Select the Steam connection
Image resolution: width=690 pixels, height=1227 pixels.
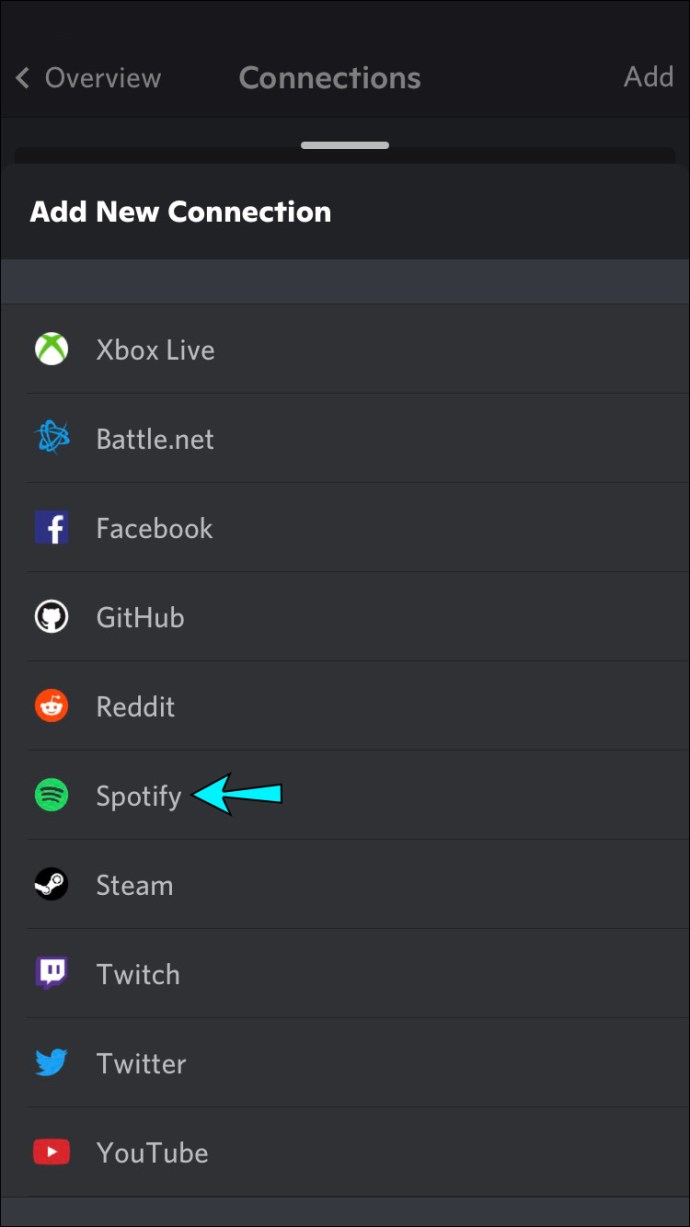pyautogui.click(x=134, y=885)
